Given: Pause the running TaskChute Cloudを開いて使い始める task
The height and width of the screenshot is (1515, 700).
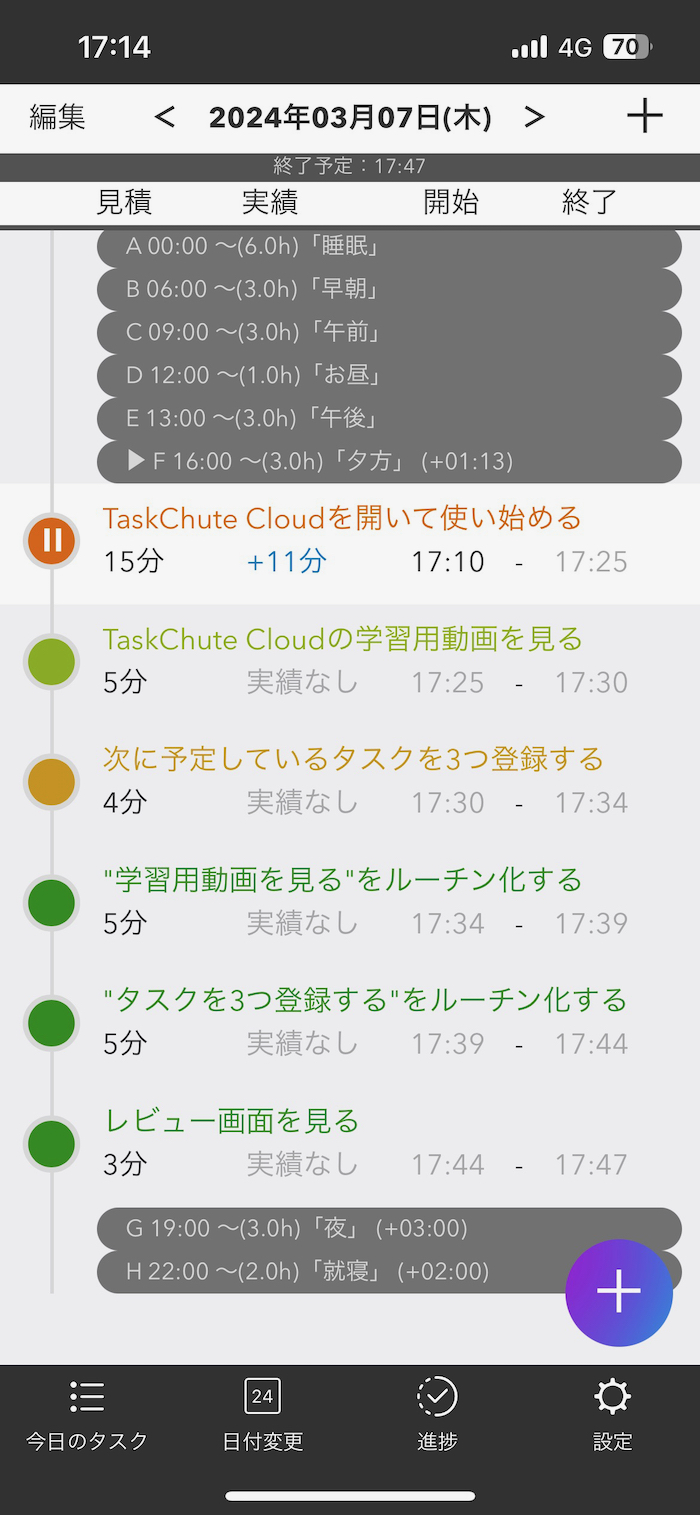Looking at the screenshot, I should pos(51,541).
